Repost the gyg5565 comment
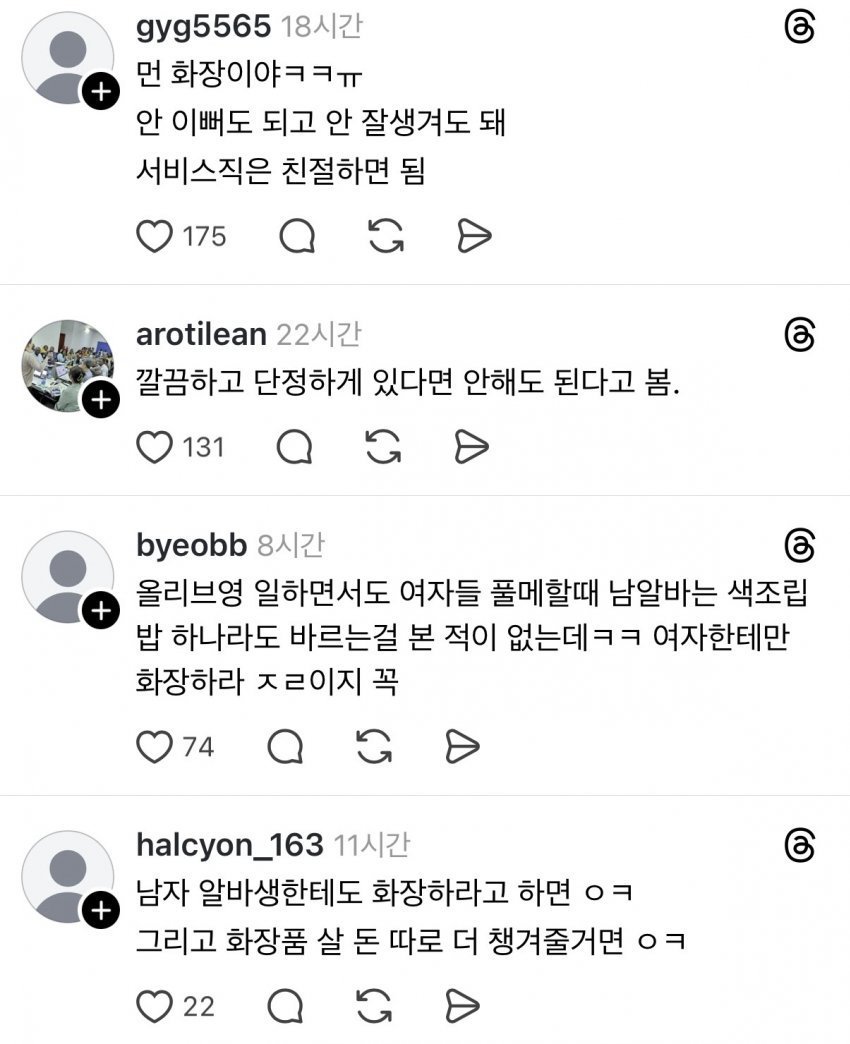Screen dimensions: 850x1044 385,237
